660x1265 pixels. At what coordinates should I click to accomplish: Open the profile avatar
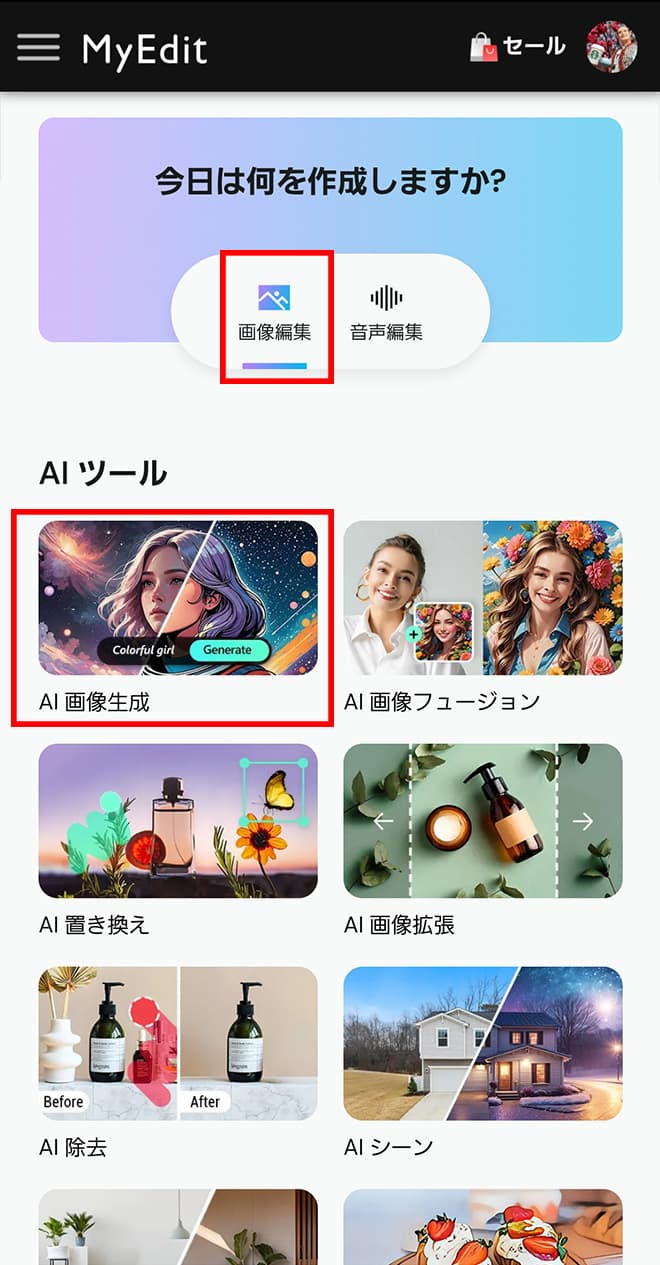pos(611,46)
